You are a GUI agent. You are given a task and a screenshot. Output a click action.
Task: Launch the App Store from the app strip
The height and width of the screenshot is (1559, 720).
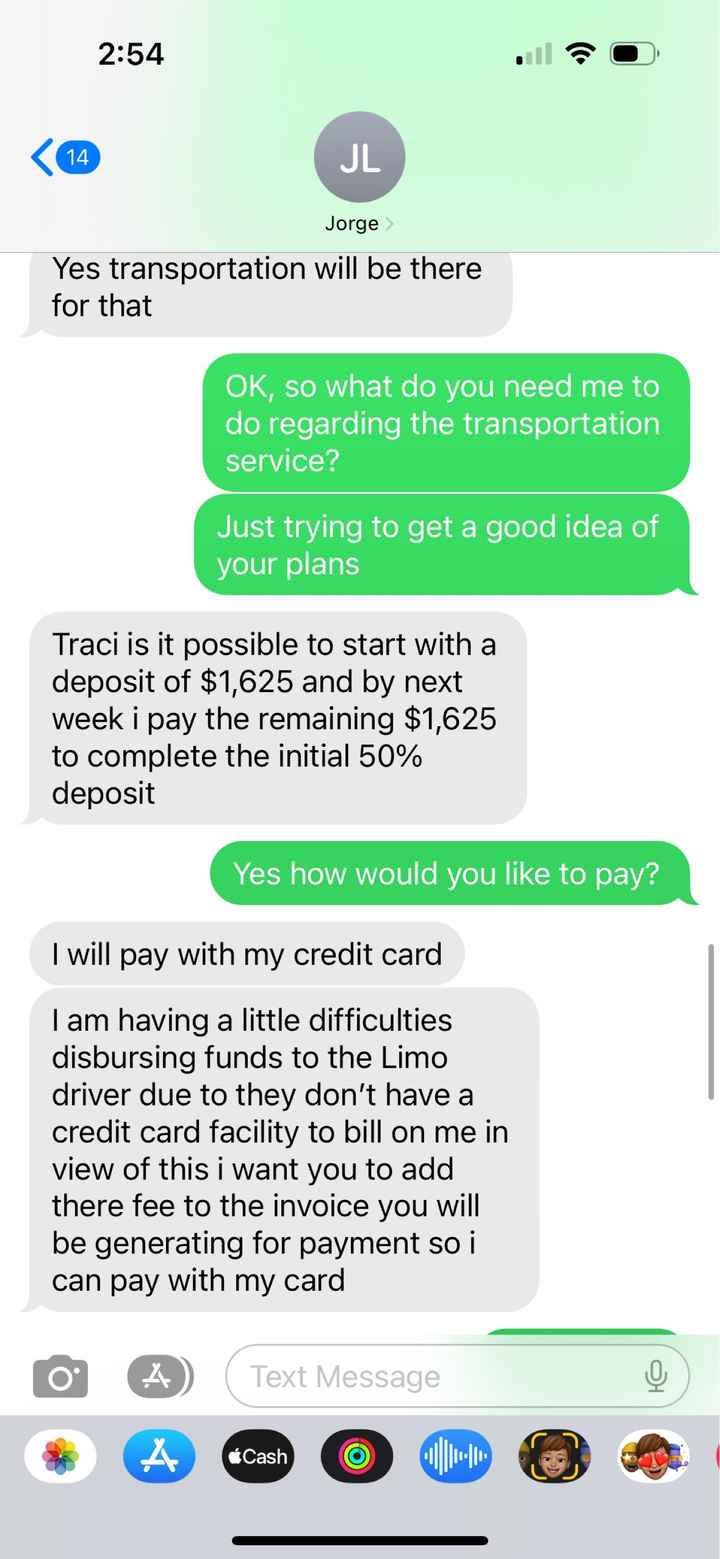tap(158, 1455)
